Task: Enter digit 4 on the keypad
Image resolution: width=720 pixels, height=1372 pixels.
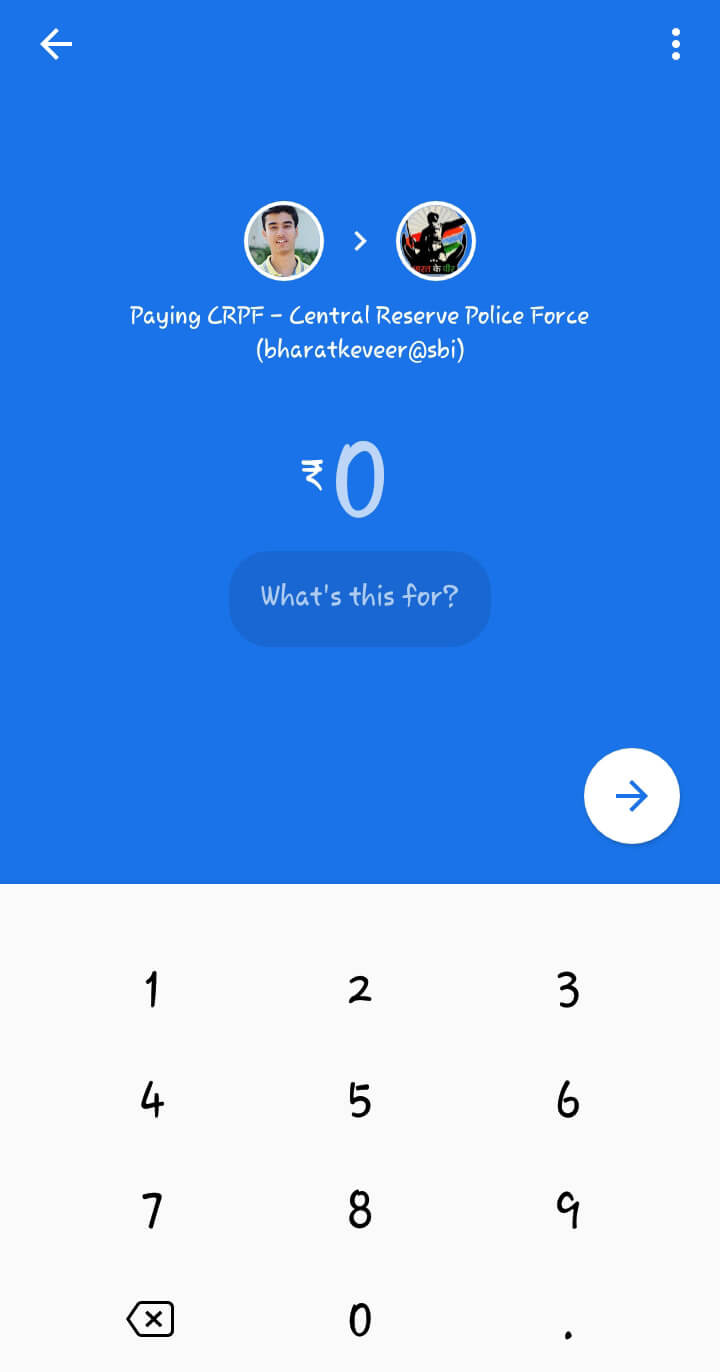Action: pos(151,1100)
